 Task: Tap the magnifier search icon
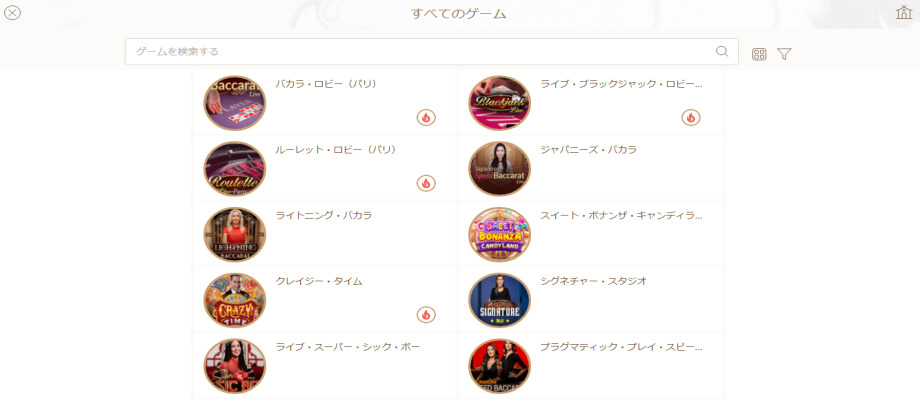(722, 51)
